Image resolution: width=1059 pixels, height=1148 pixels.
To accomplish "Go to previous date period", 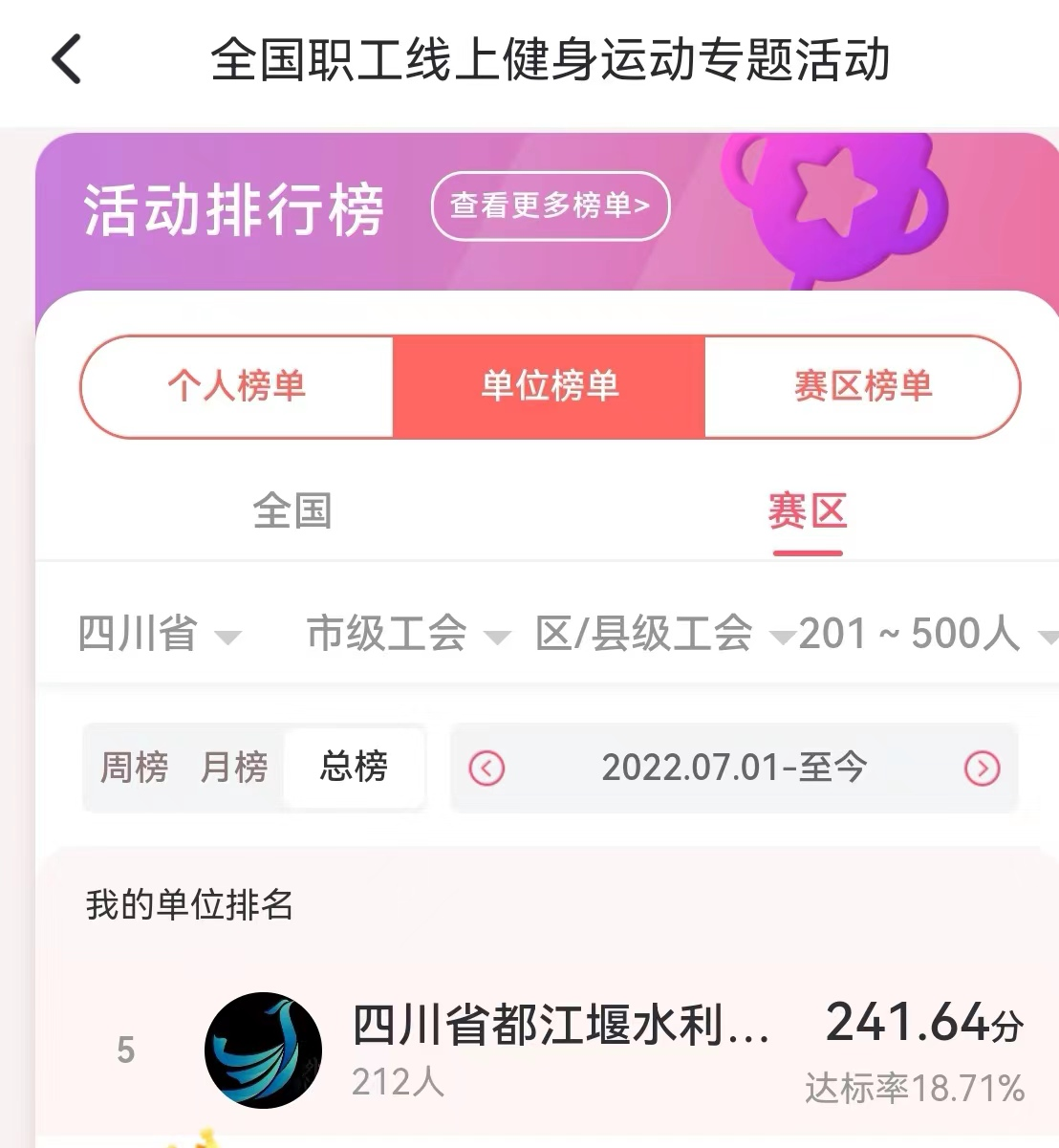I will 486,769.
